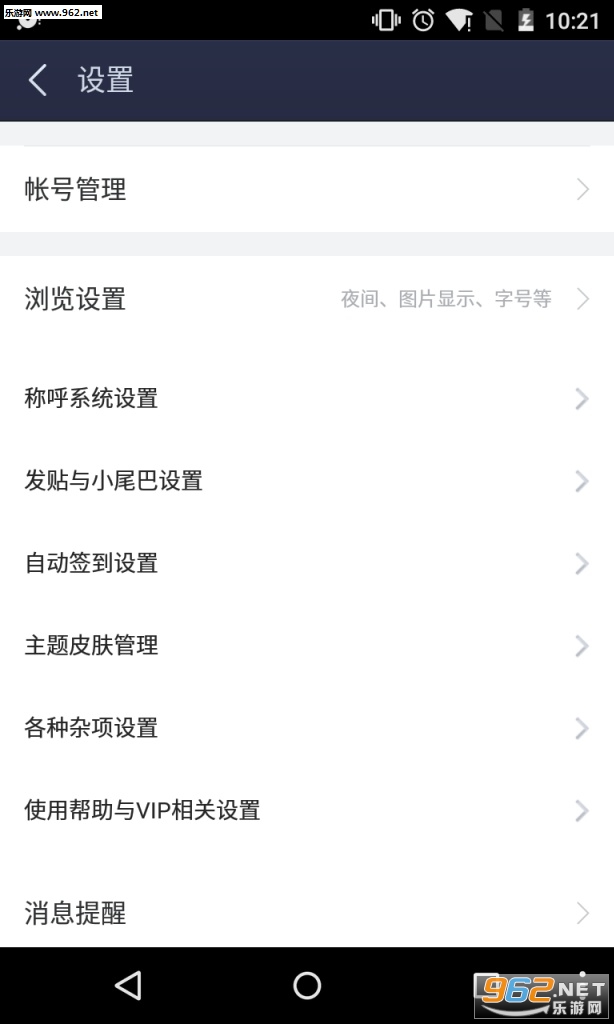
Task: Open 使用帮助与VIP相关设置
Action: (306, 810)
